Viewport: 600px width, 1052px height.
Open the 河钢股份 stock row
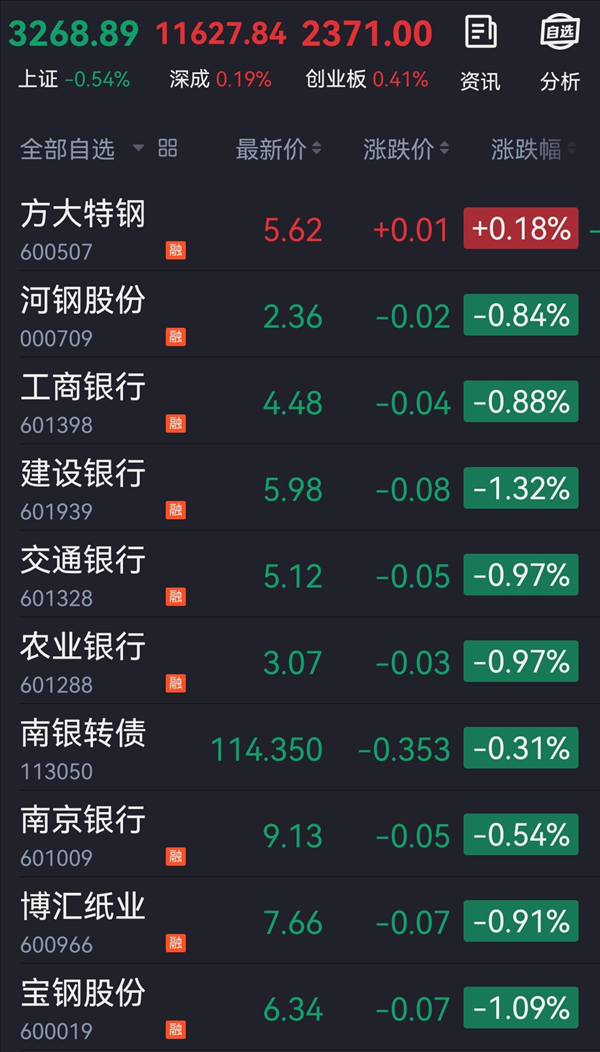point(300,315)
